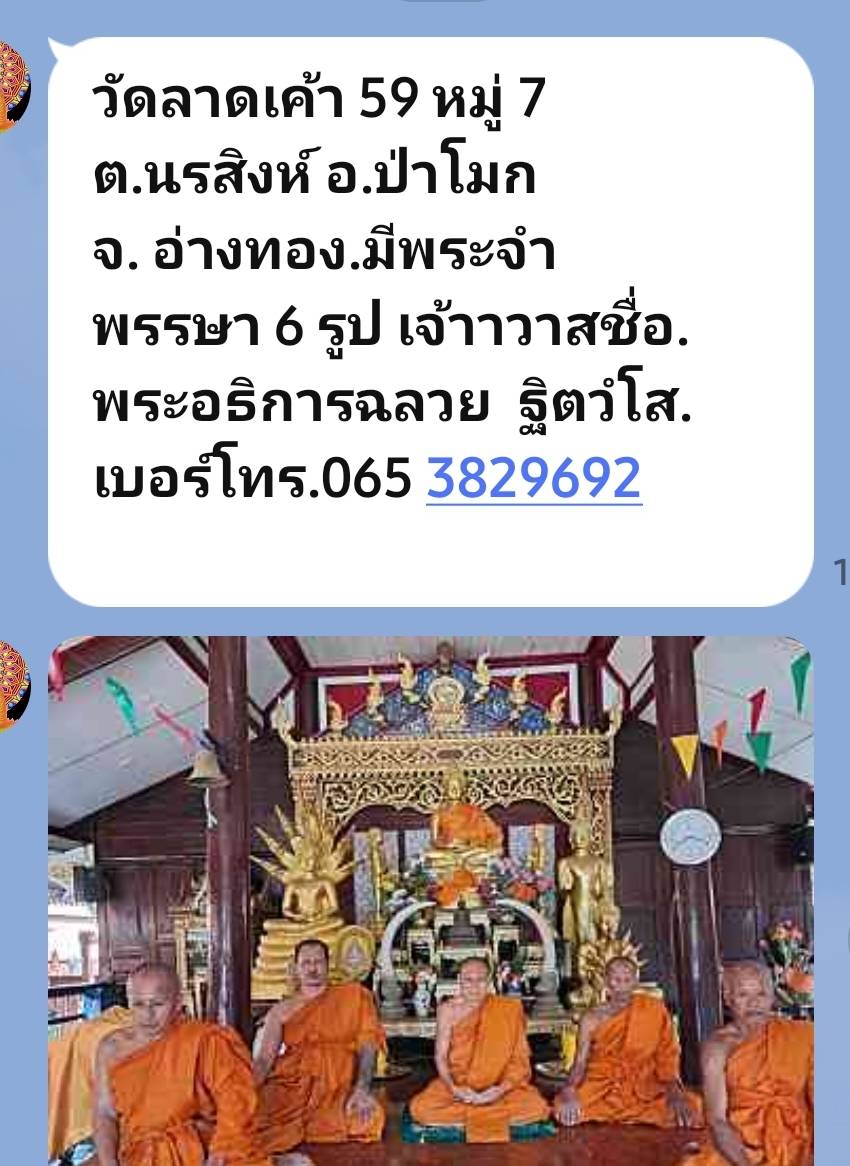Open the shared photo of monks
Viewport: 850px width, 1166px height.
[x=430, y=900]
